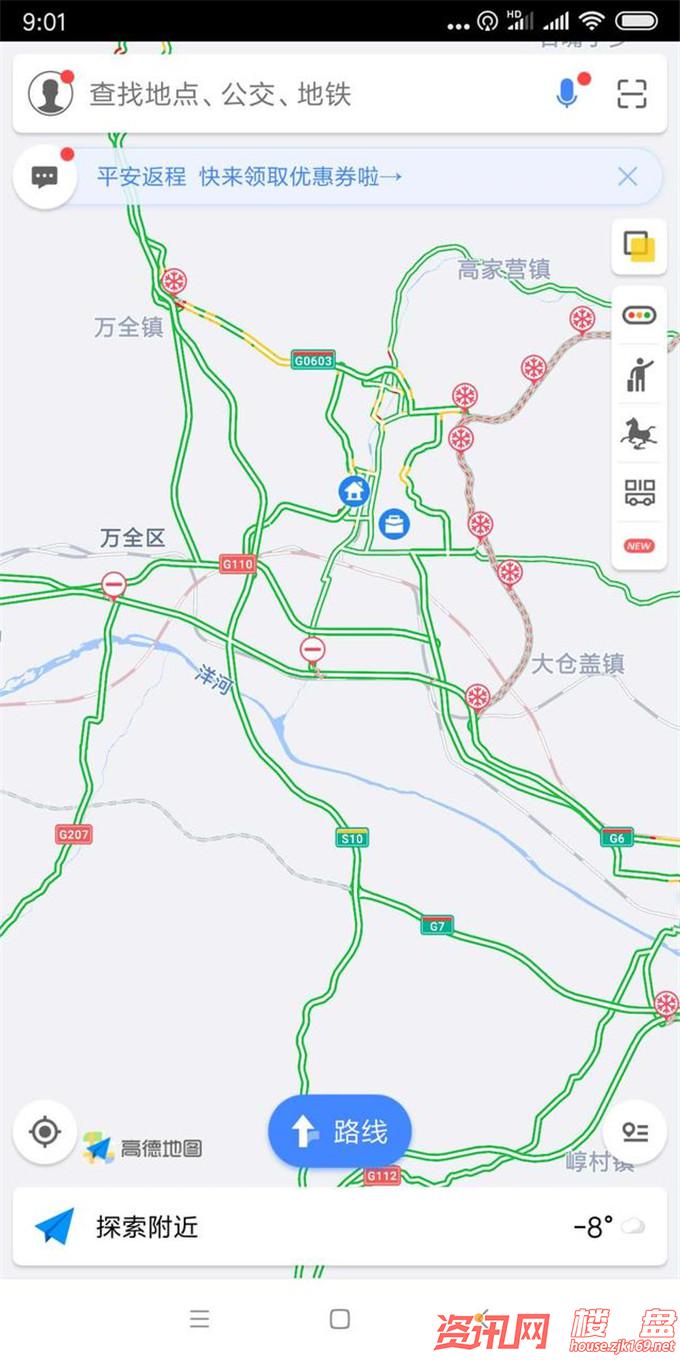Open the nearby list icon at right
Image resolution: width=680 pixels, height=1360 pixels.
(x=635, y=1132)
